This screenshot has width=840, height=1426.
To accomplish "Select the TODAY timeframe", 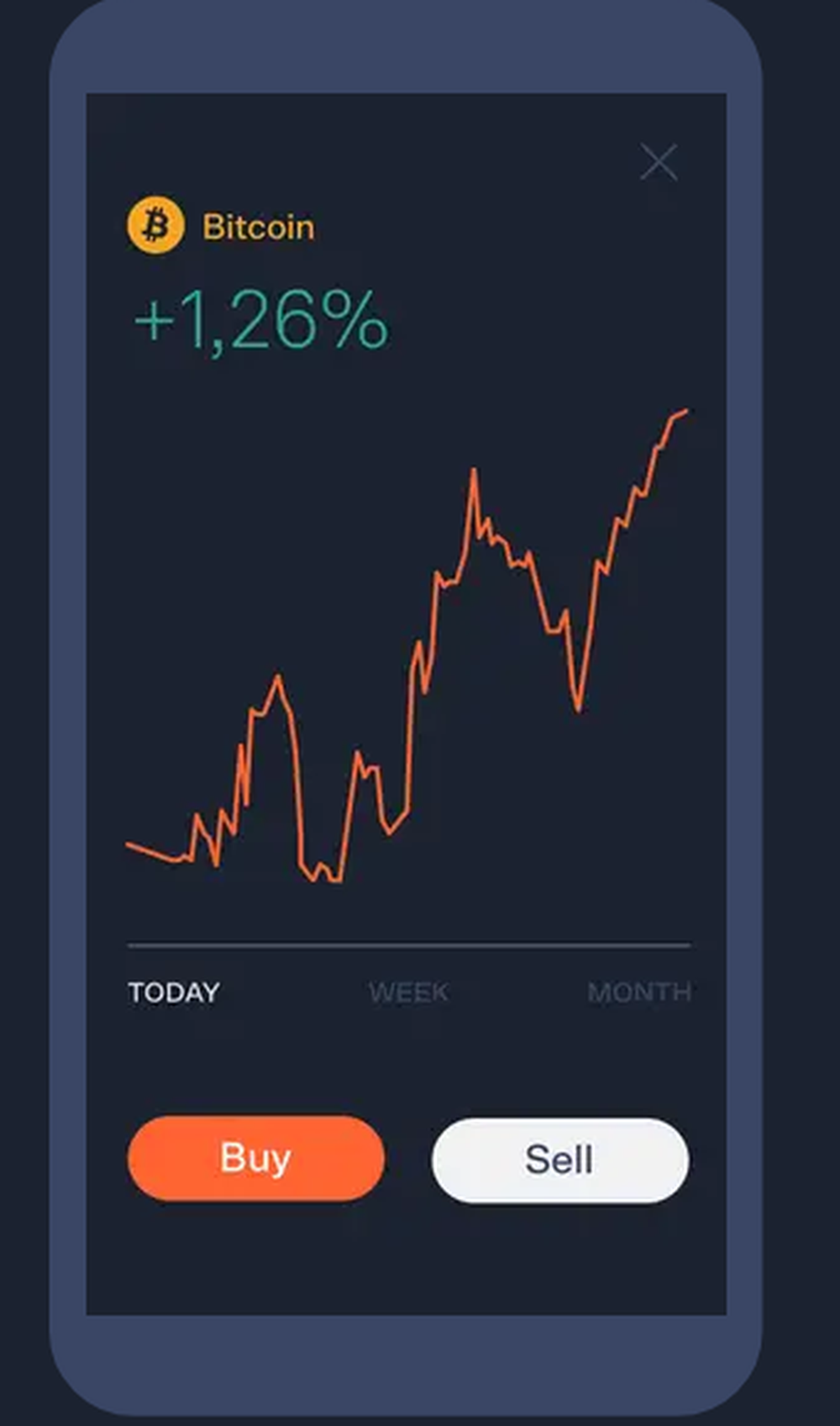I will pos(173,992).
